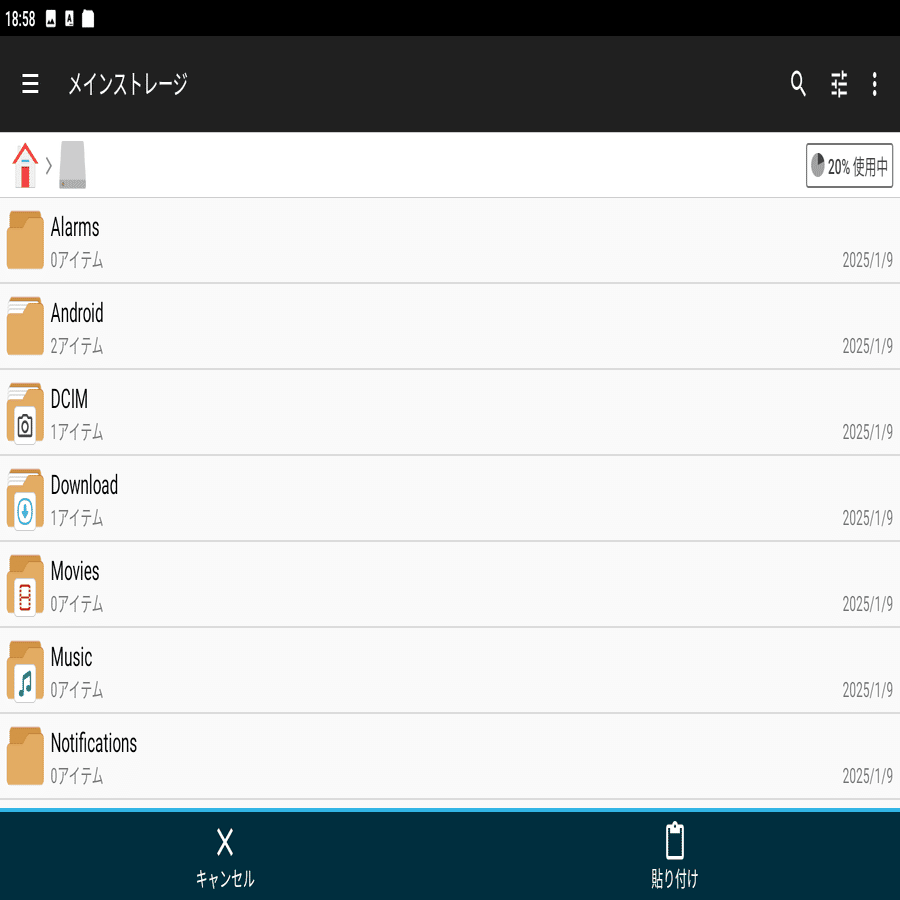Open the Music folder
900x900 pixels.
[450, 671]
